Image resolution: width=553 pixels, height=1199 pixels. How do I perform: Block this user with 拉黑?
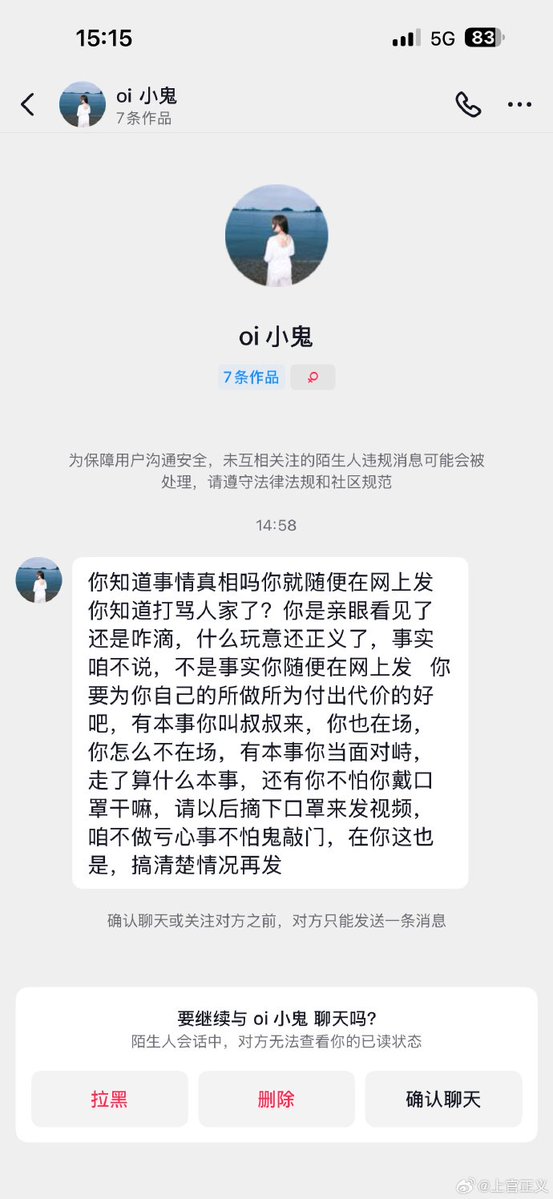tap(109, 1100)
